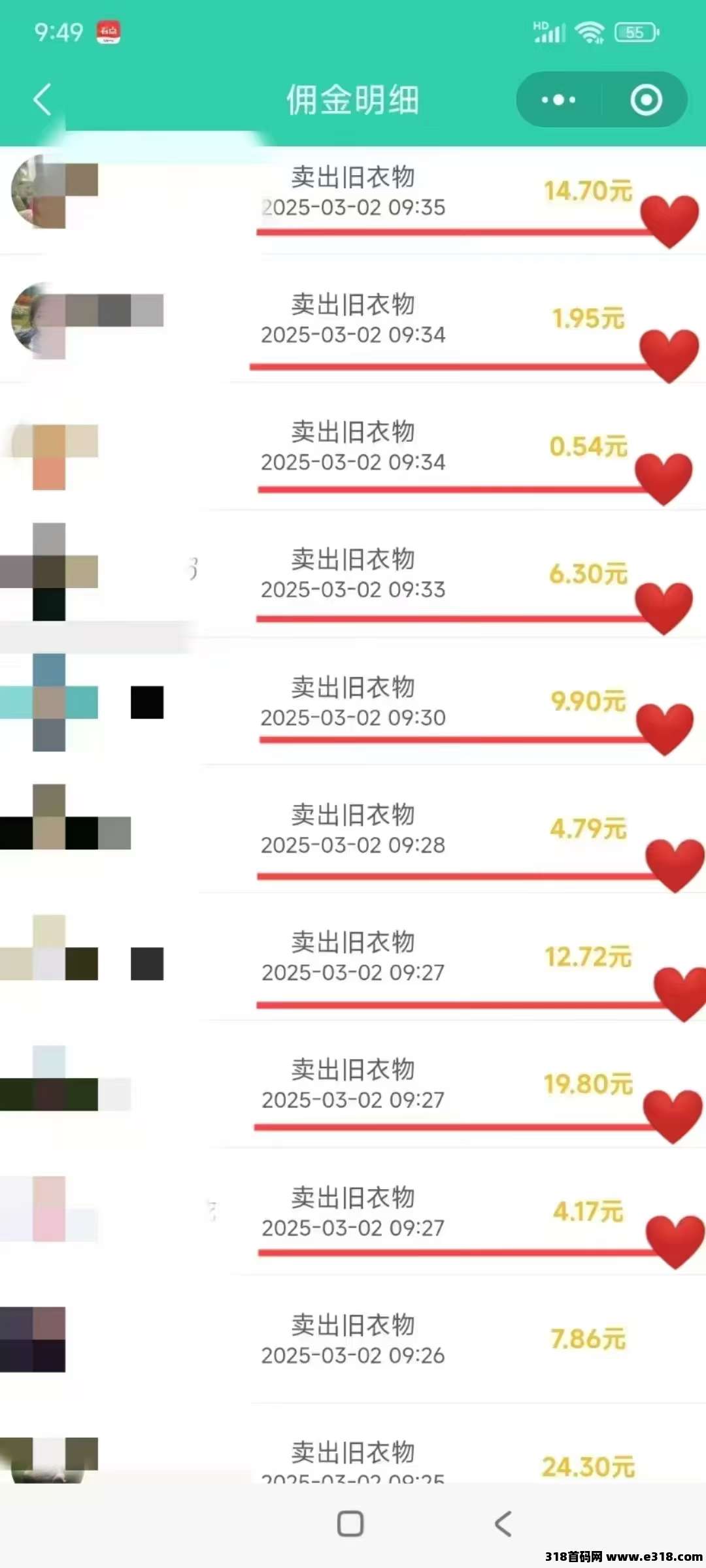Close the mini-program with the circle button

(x=646, y=100)
